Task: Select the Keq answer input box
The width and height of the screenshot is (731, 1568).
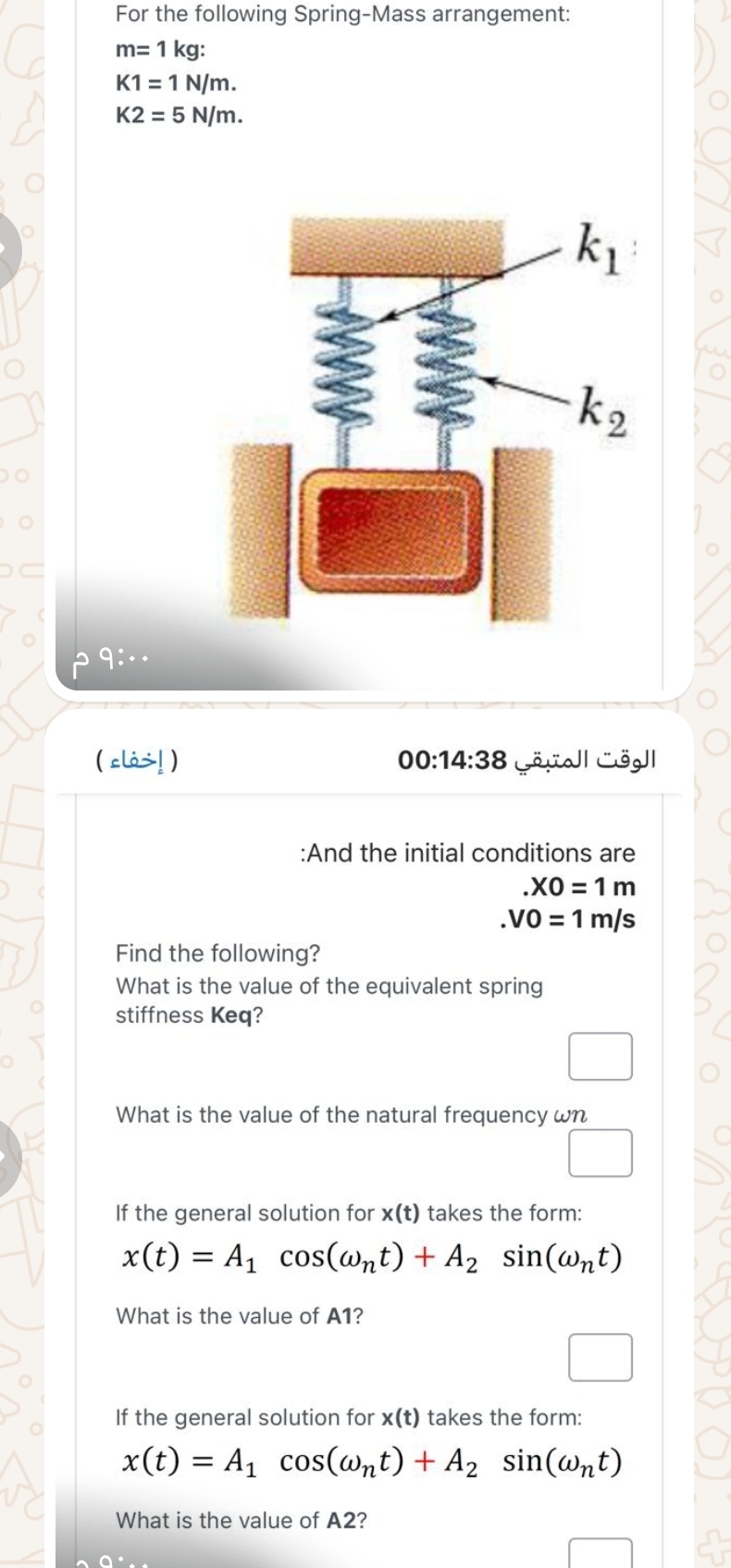Action: [600, 1056]
